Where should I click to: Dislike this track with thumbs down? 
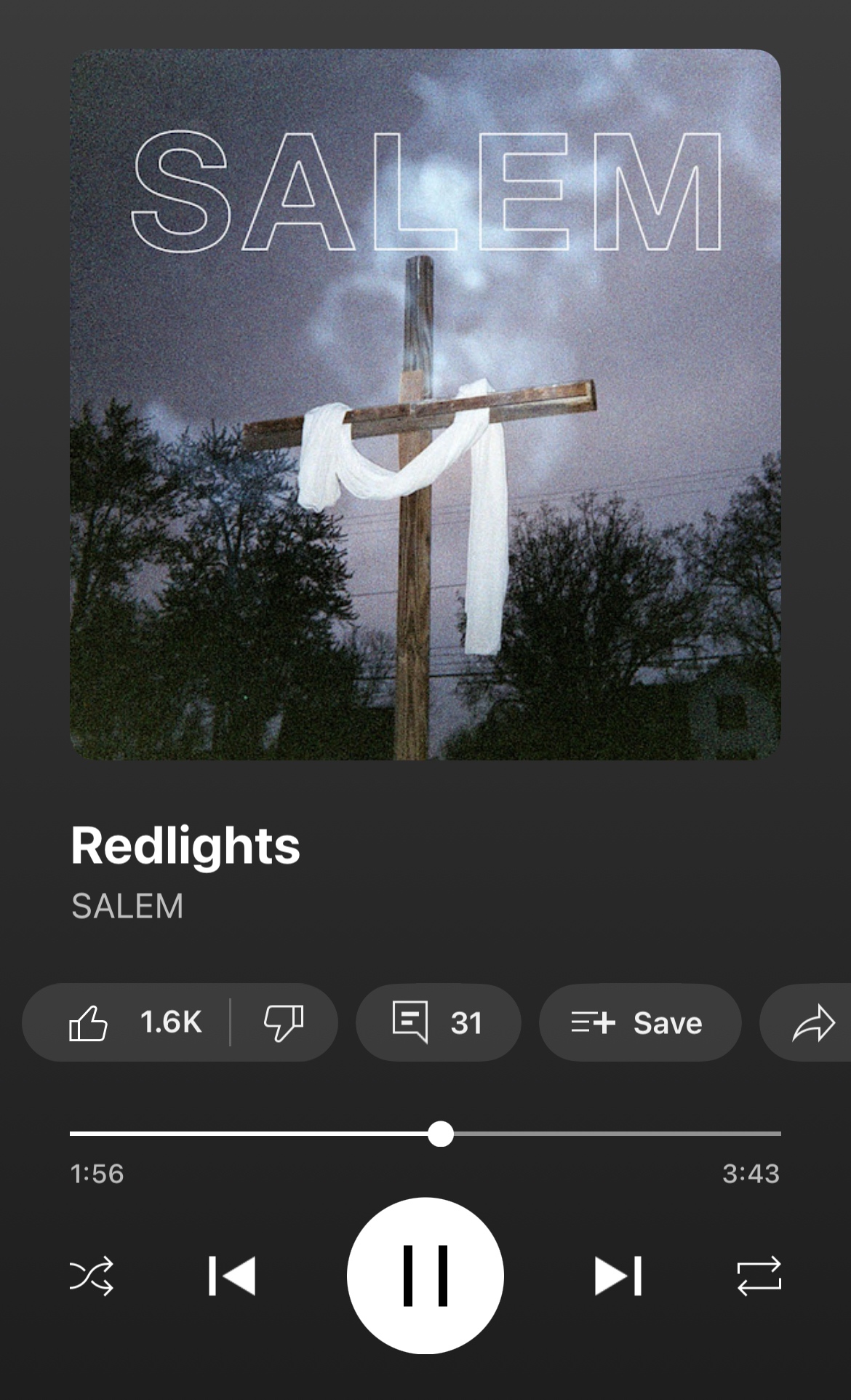[x=284, y=1022]
